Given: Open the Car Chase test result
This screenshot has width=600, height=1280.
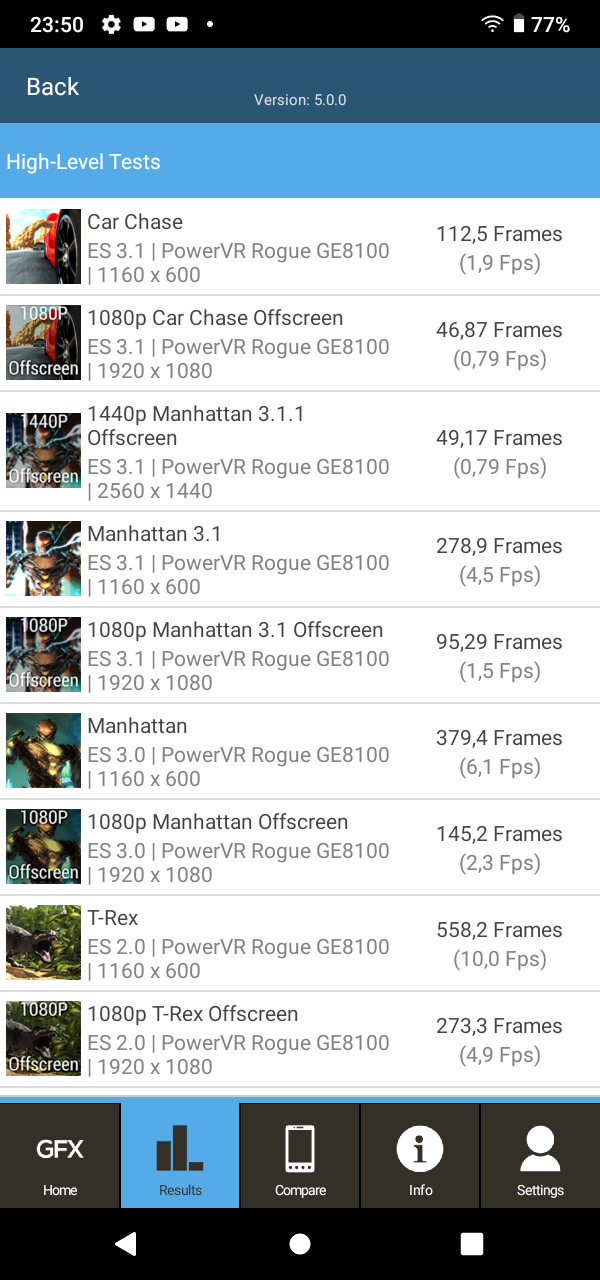Looking at the screenshot, I should 300,247.
